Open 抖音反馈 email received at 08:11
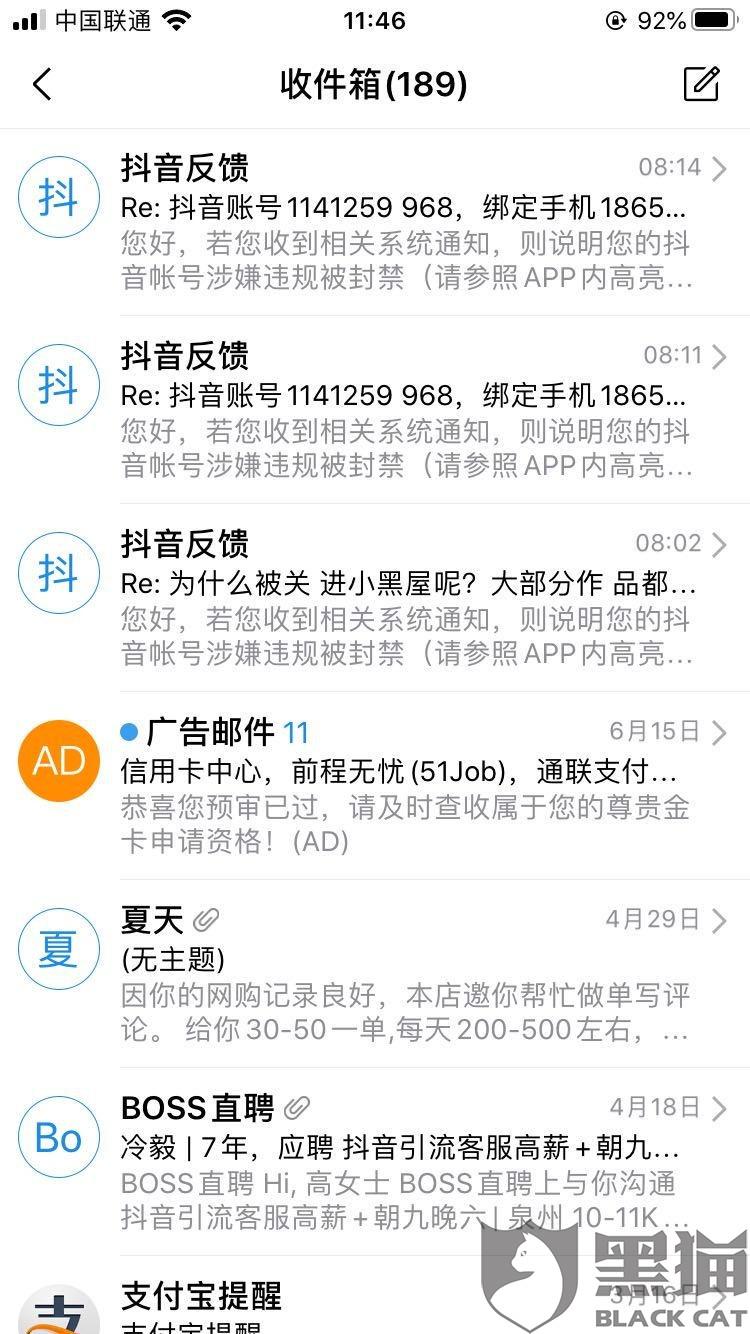This screenshot has width=750, height=1334. tap(375, 410)
